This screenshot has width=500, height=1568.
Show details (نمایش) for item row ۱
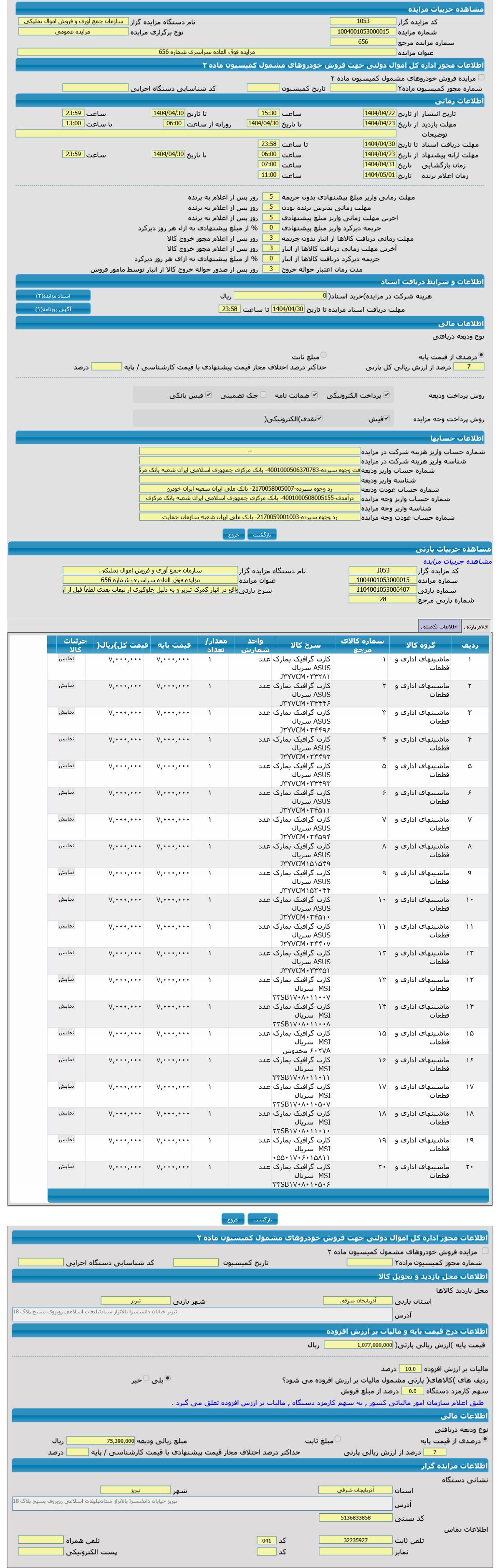tap(66, 659)
